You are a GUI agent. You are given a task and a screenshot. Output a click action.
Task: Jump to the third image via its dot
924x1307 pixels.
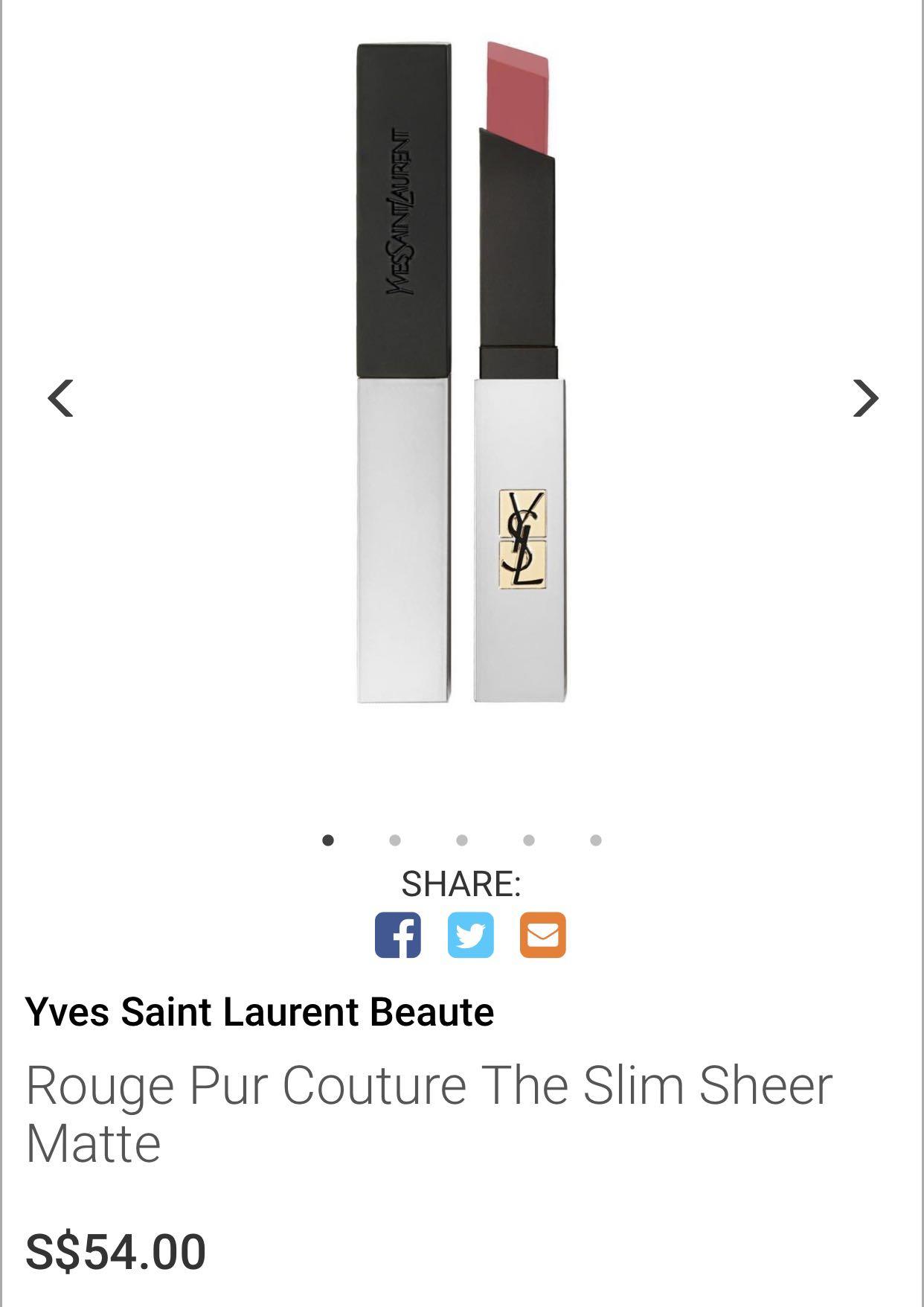[462, 840]
